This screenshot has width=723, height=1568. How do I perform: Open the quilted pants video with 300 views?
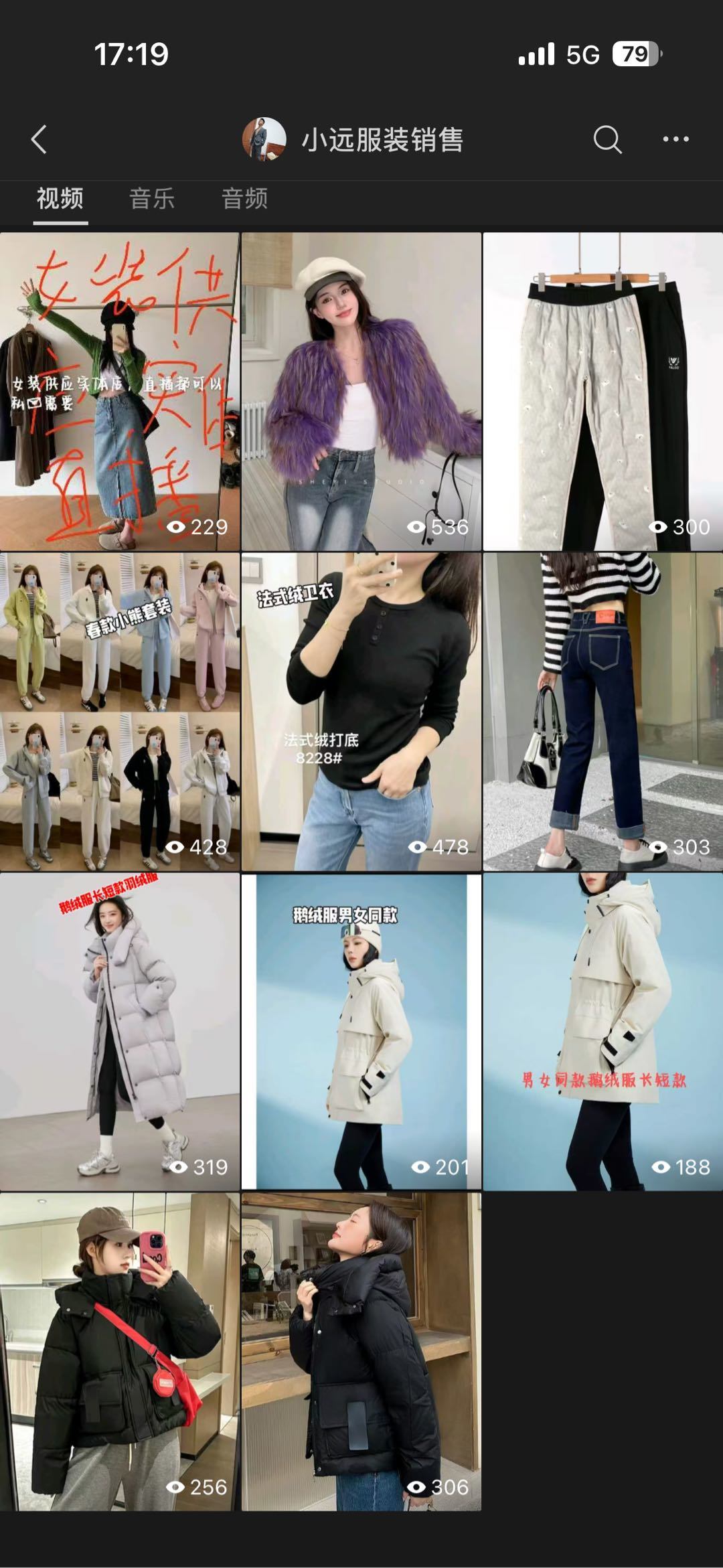[602, 392]
